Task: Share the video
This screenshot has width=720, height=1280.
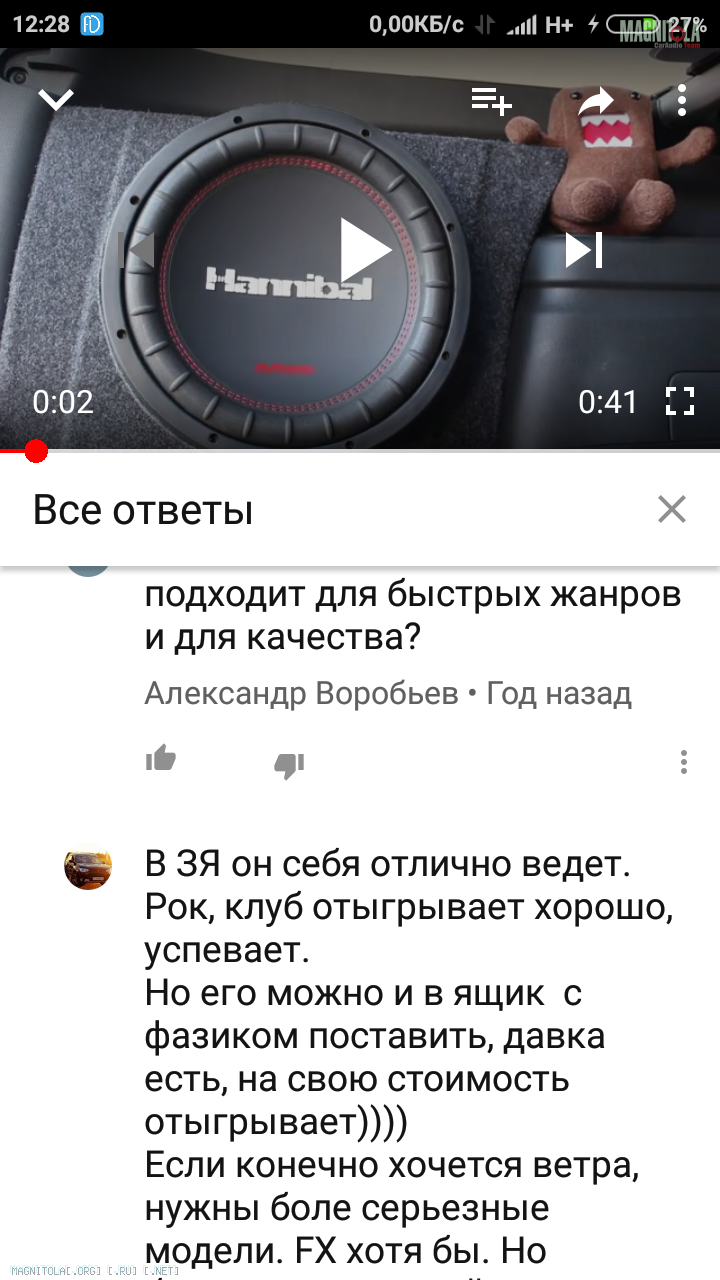Action: point(596,101)
